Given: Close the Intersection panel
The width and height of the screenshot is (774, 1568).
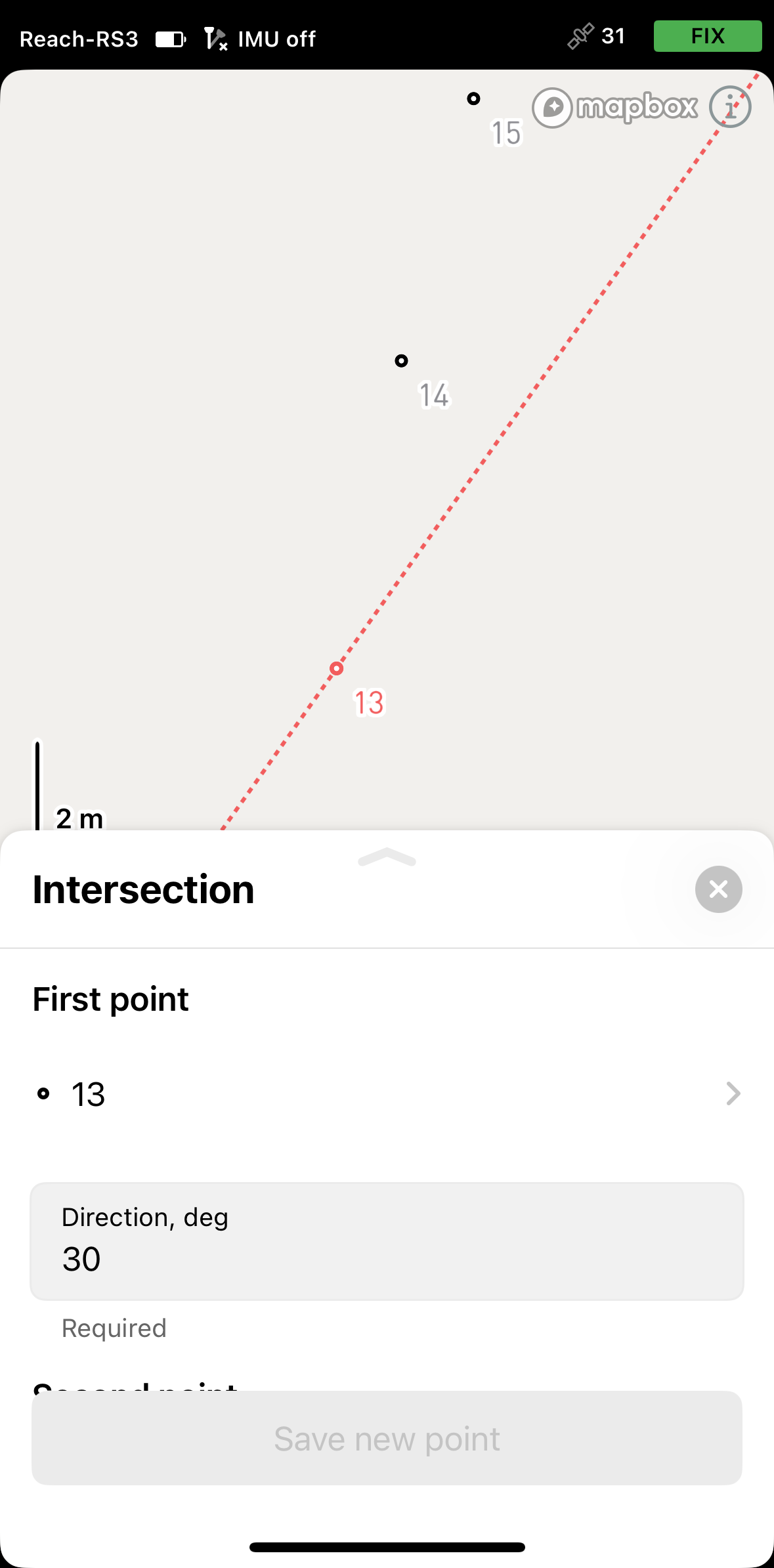Looking at the screenshot, I should (x=718, y=889).
